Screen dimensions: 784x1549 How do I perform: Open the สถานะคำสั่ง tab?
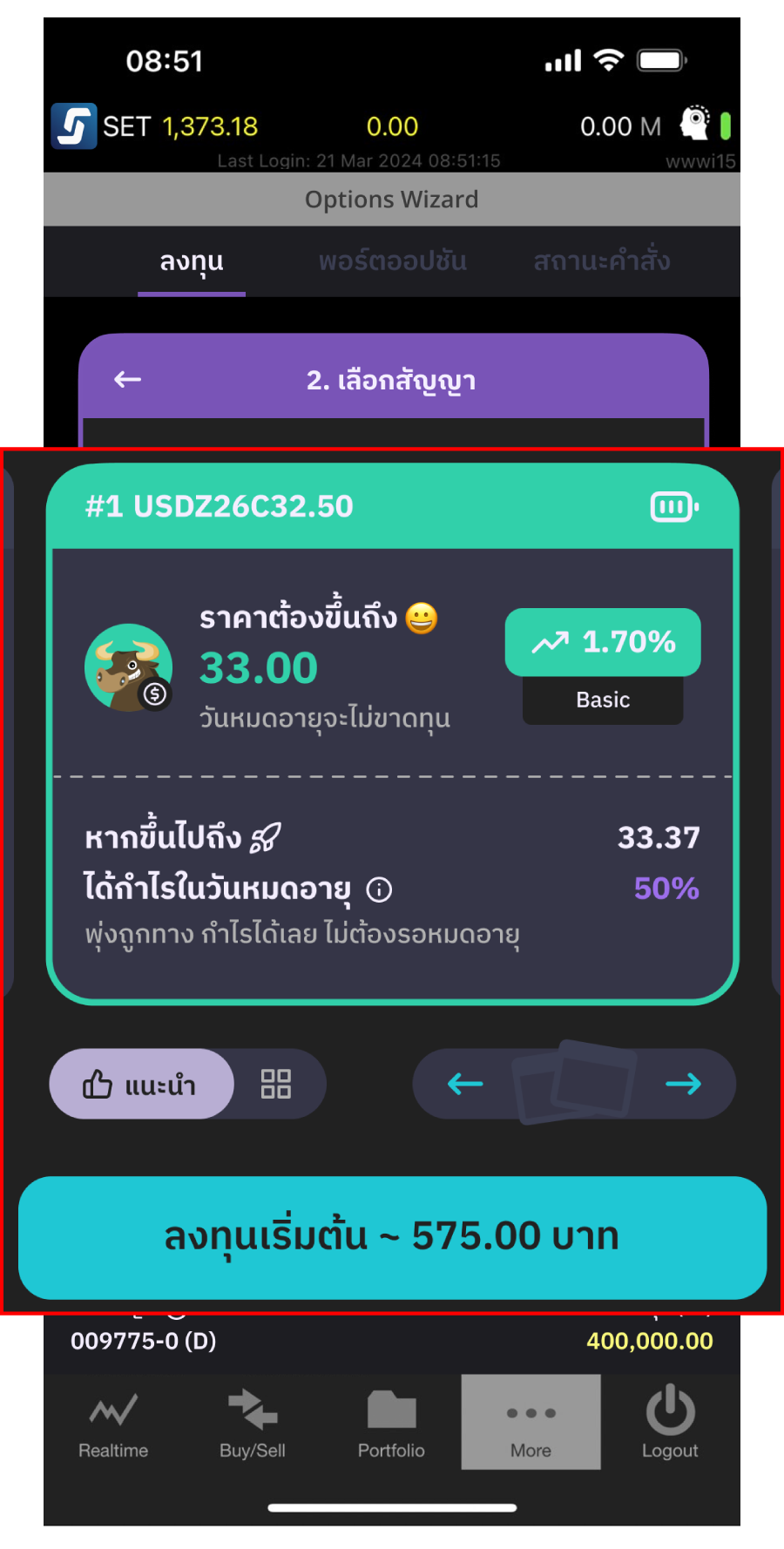point(601,261)
